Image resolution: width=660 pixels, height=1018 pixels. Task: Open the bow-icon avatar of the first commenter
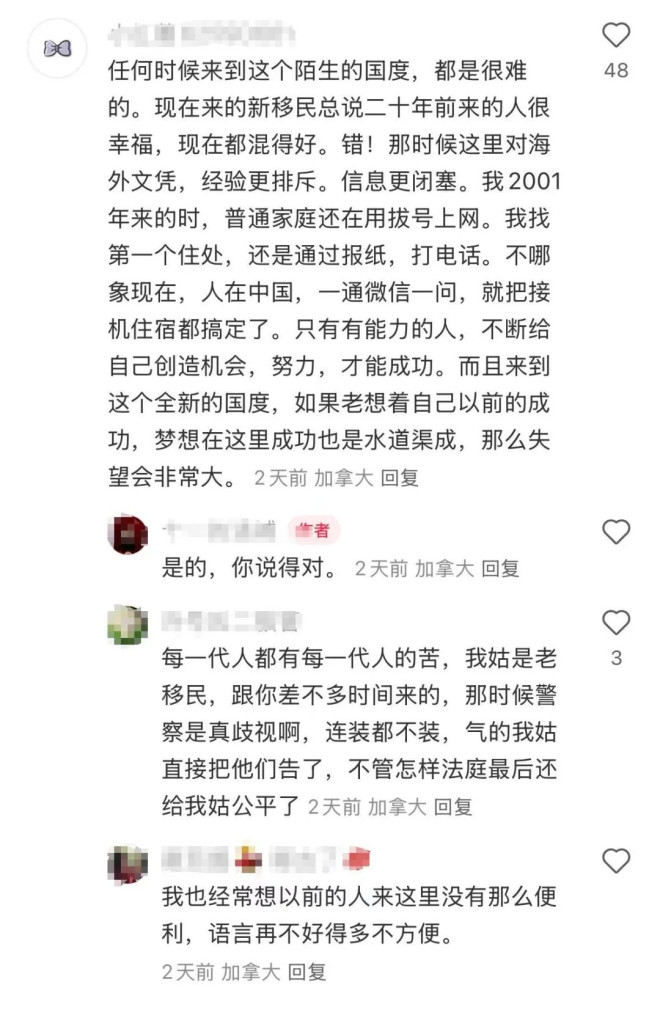click(x=56, y=47)
